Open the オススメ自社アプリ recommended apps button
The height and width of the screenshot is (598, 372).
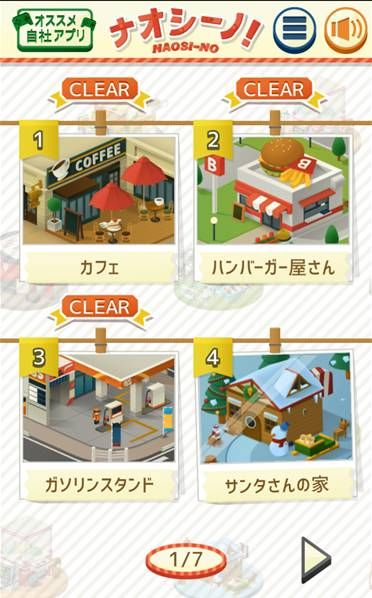click(54, 30)
